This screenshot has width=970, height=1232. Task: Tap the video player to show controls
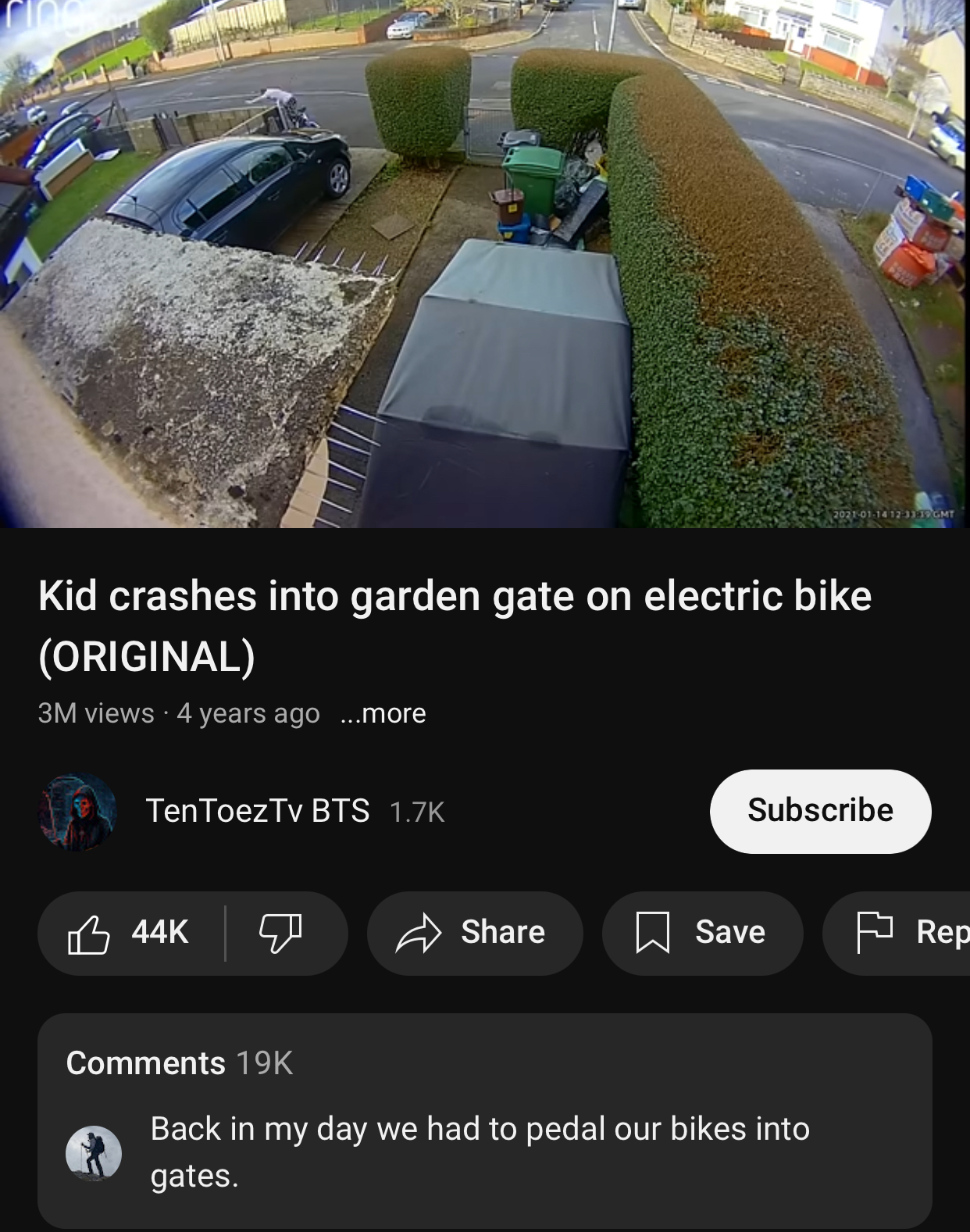pos(484,264)
